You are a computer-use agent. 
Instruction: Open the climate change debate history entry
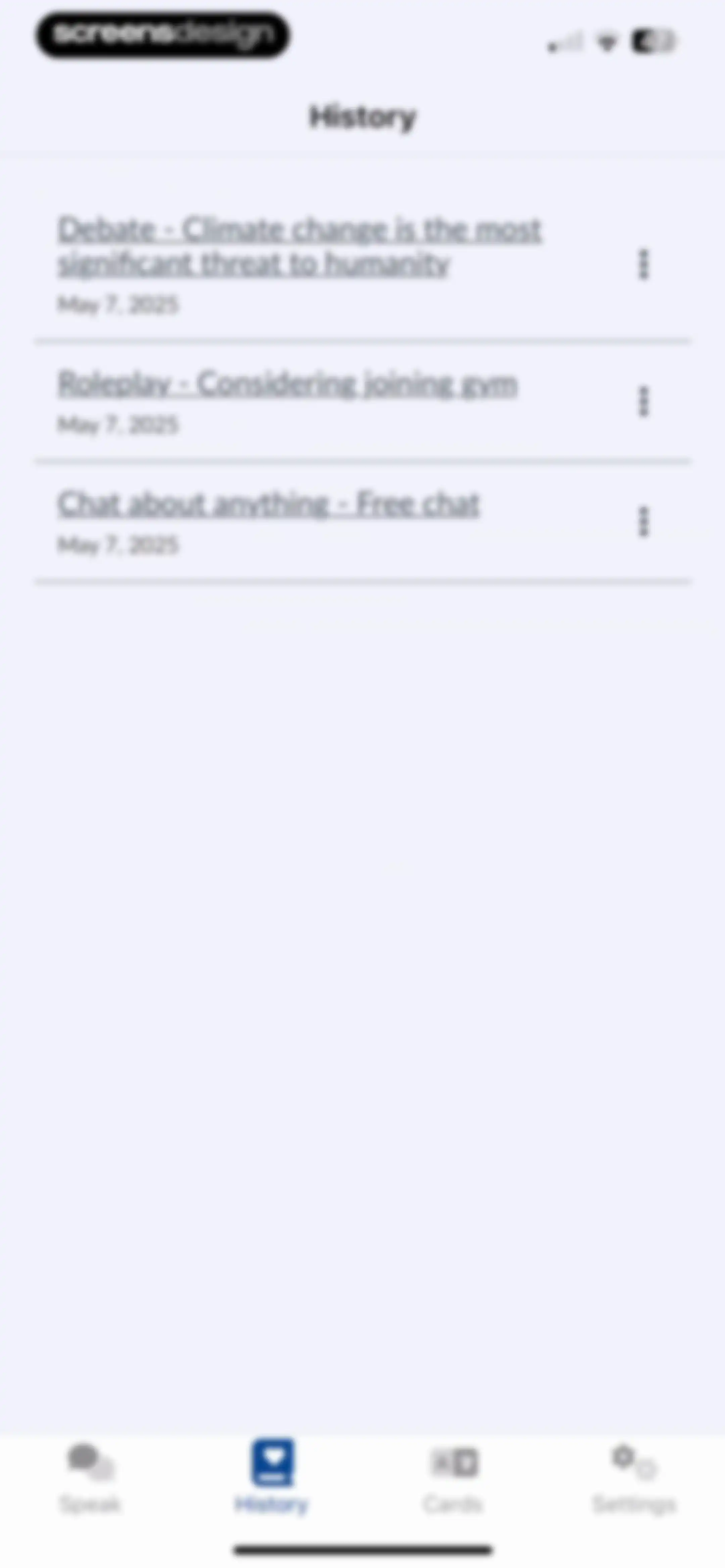[x=299, y=246]
